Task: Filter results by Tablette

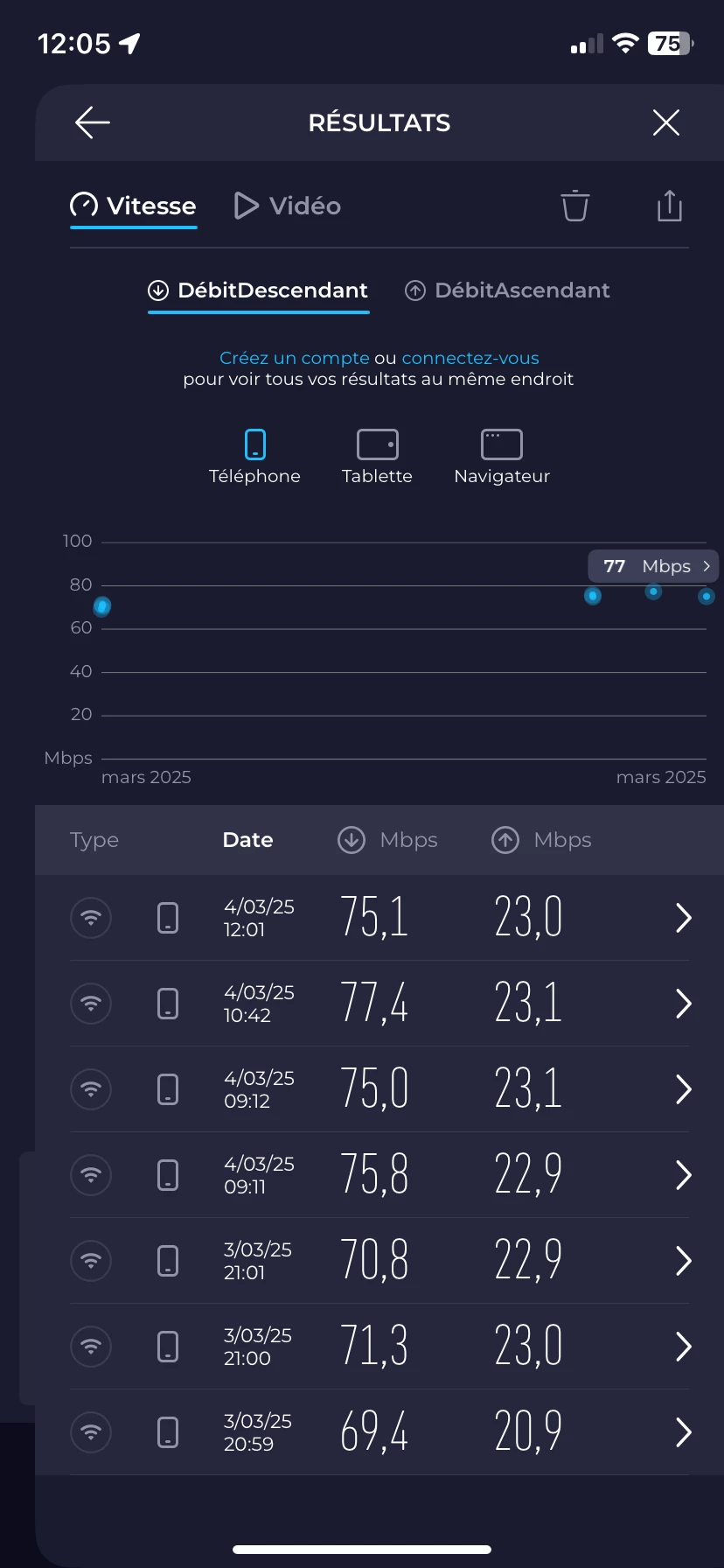Action: pos(377,457)
